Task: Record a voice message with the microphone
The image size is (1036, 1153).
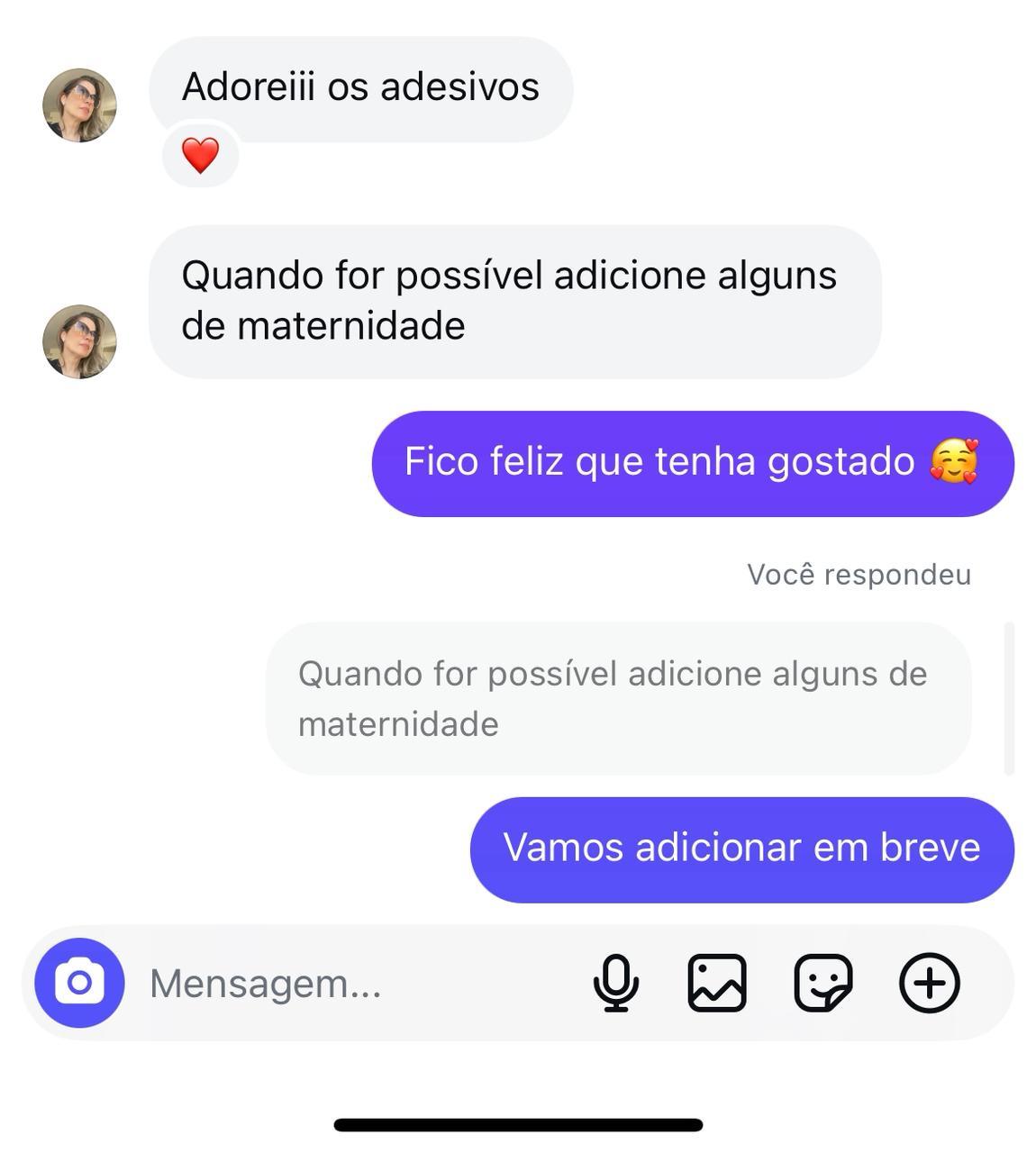Action: pos(616,983)
